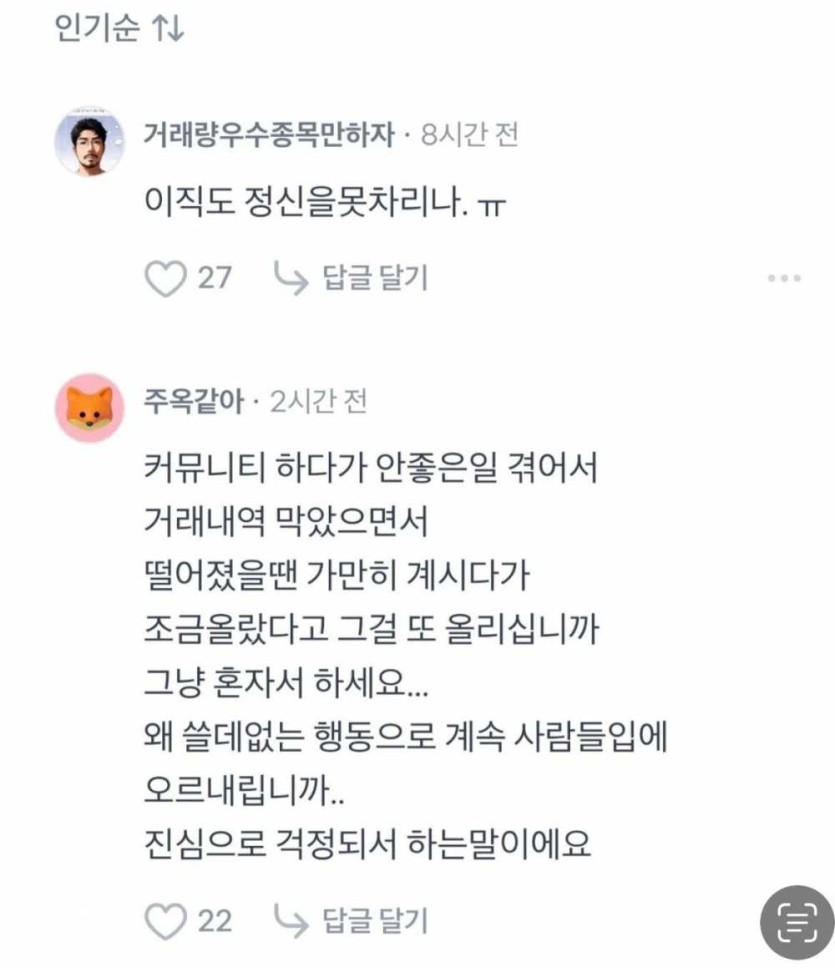This screenshot has width=835, height=968.
Task: Open more options for 거래량우수종목만하자's comment
Action: 784,278
